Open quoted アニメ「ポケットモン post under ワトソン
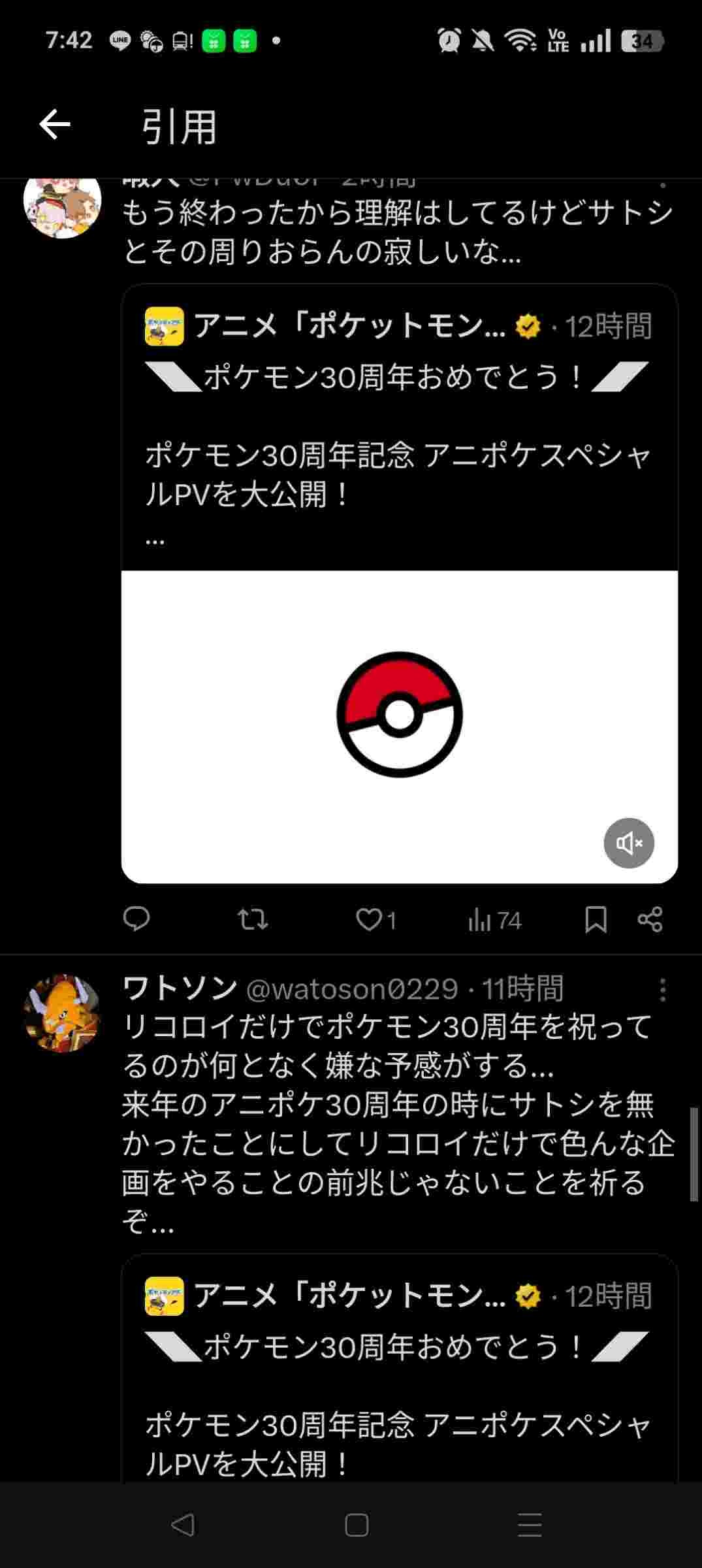 [x=399, y=1372]
